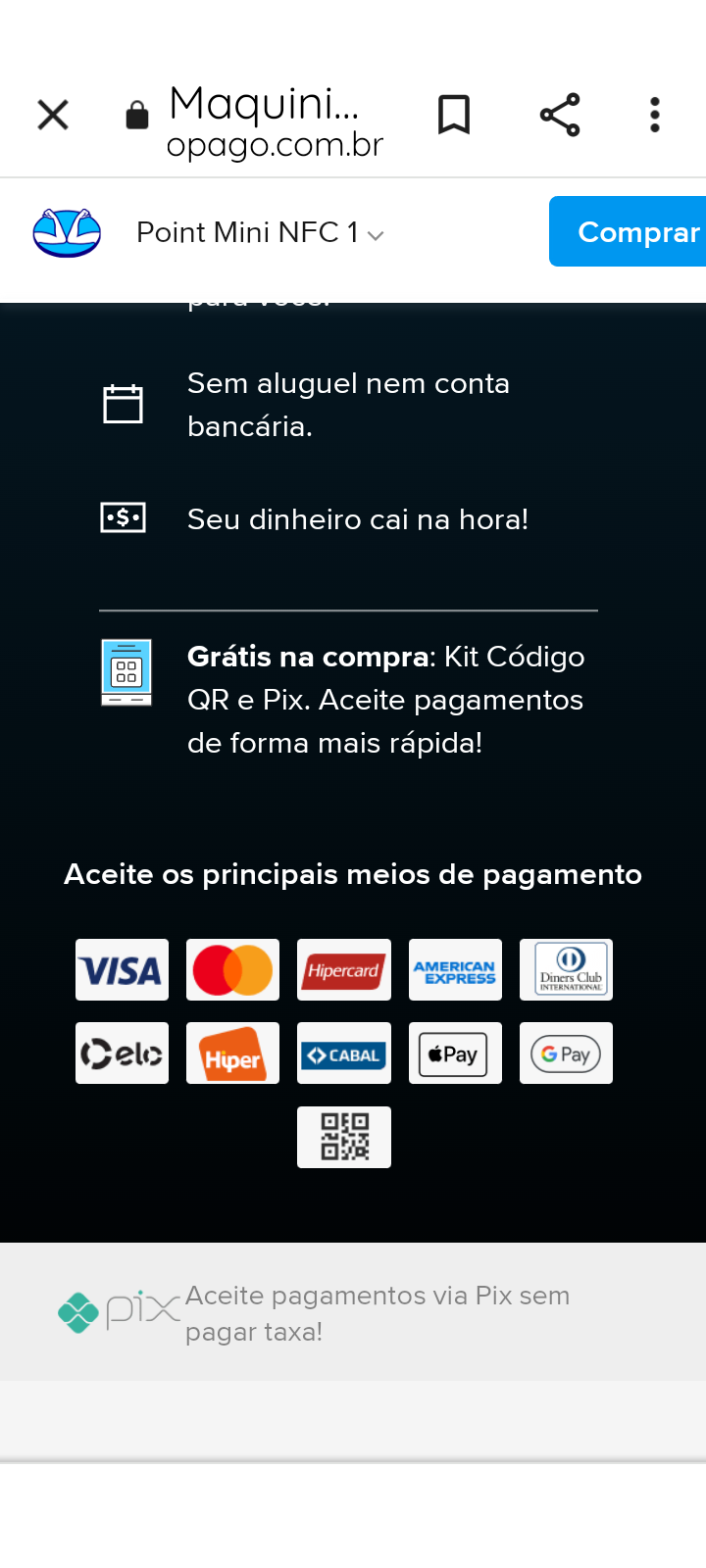Tap the Comprar button
Viewport: 706px width, 1568px height.
coord(632,232)
